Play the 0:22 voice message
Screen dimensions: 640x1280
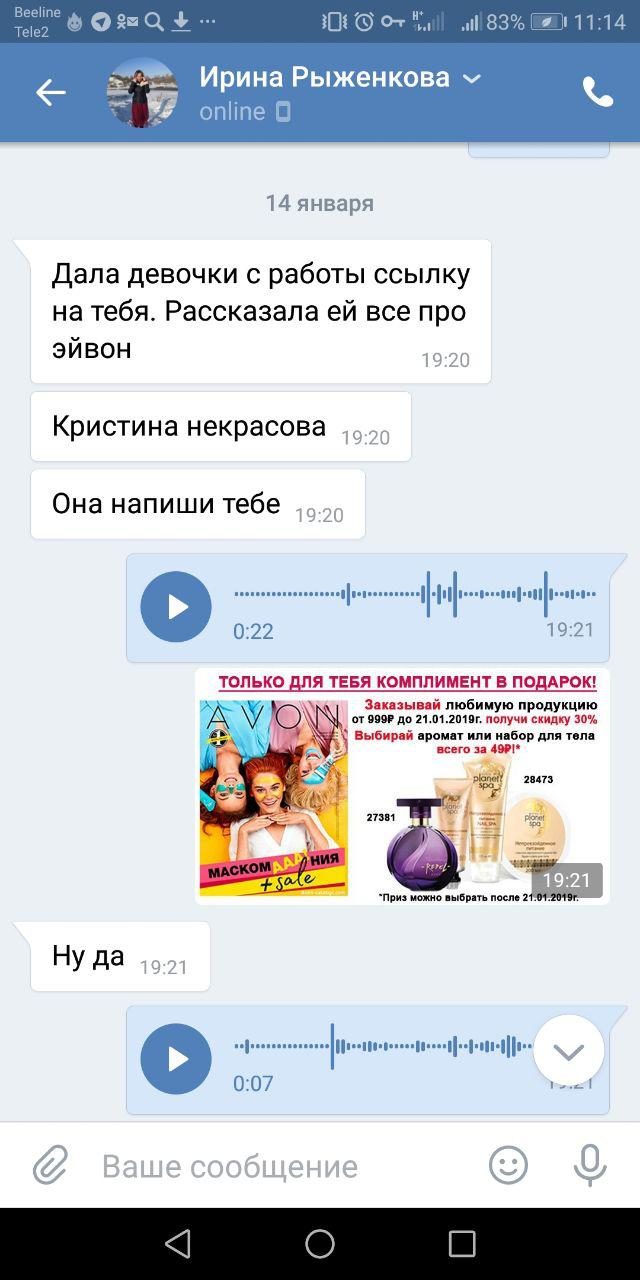pos(176,607)
